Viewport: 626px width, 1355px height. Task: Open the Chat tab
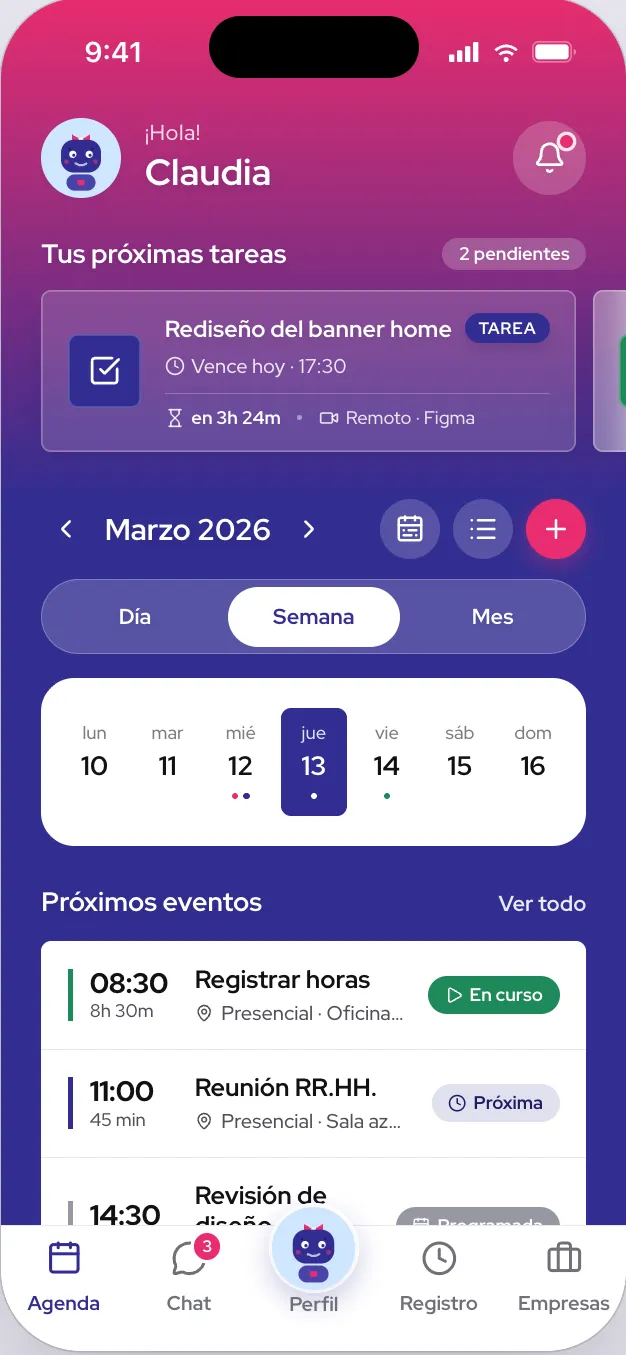pyautogui.click(x=189, y=1276)
